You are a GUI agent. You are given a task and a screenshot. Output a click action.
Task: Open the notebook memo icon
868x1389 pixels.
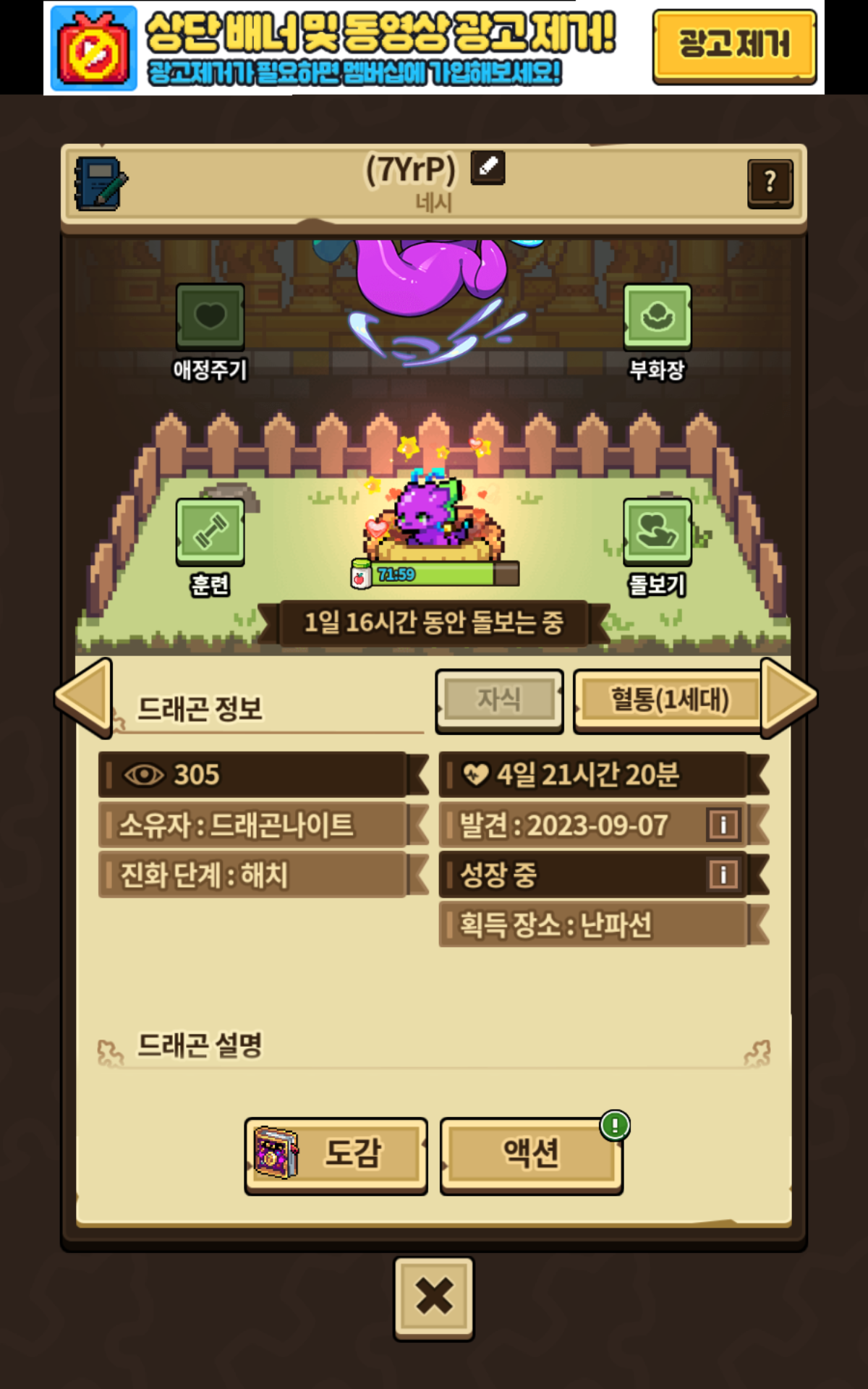pyautogui.click(x=101, y=184)
